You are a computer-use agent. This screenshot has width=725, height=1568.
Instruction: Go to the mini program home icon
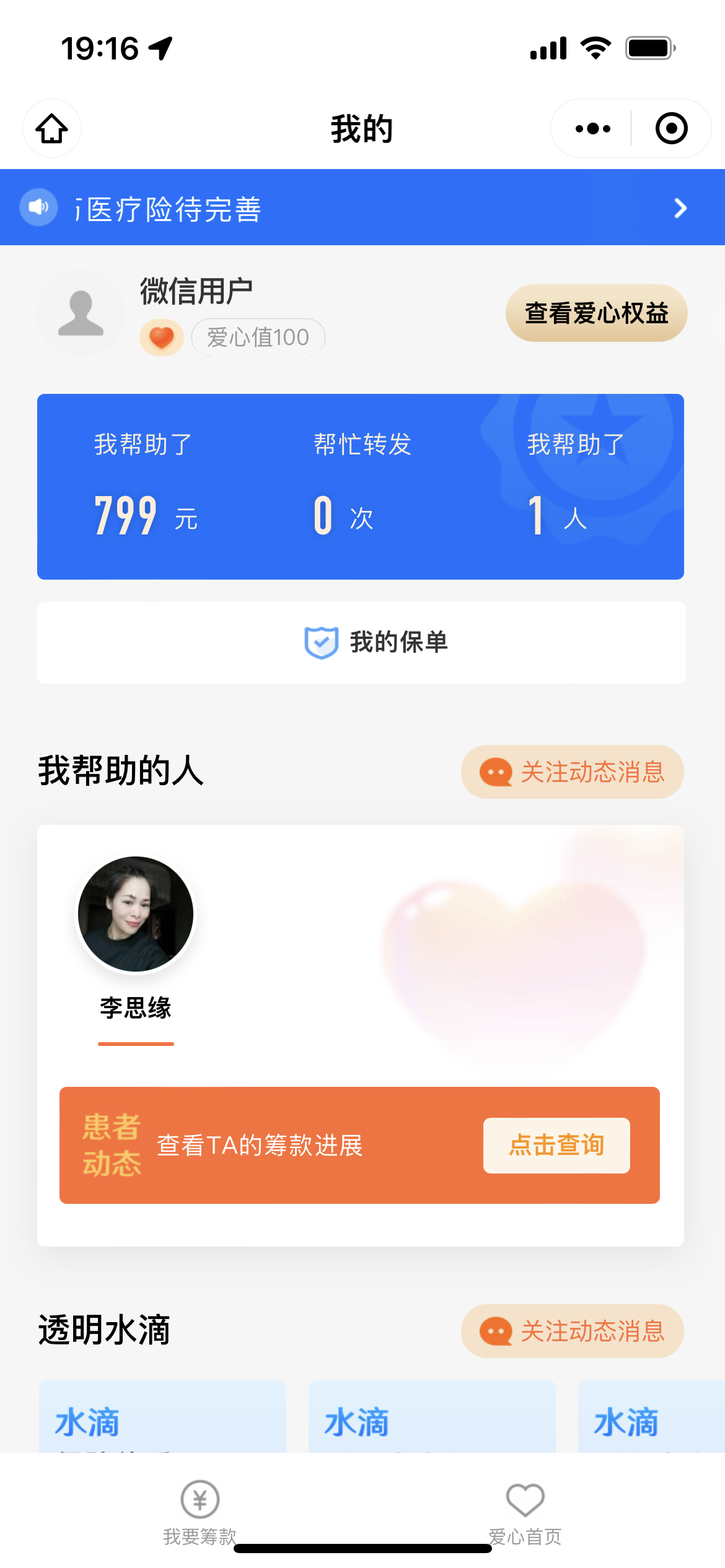pos(52,129)
